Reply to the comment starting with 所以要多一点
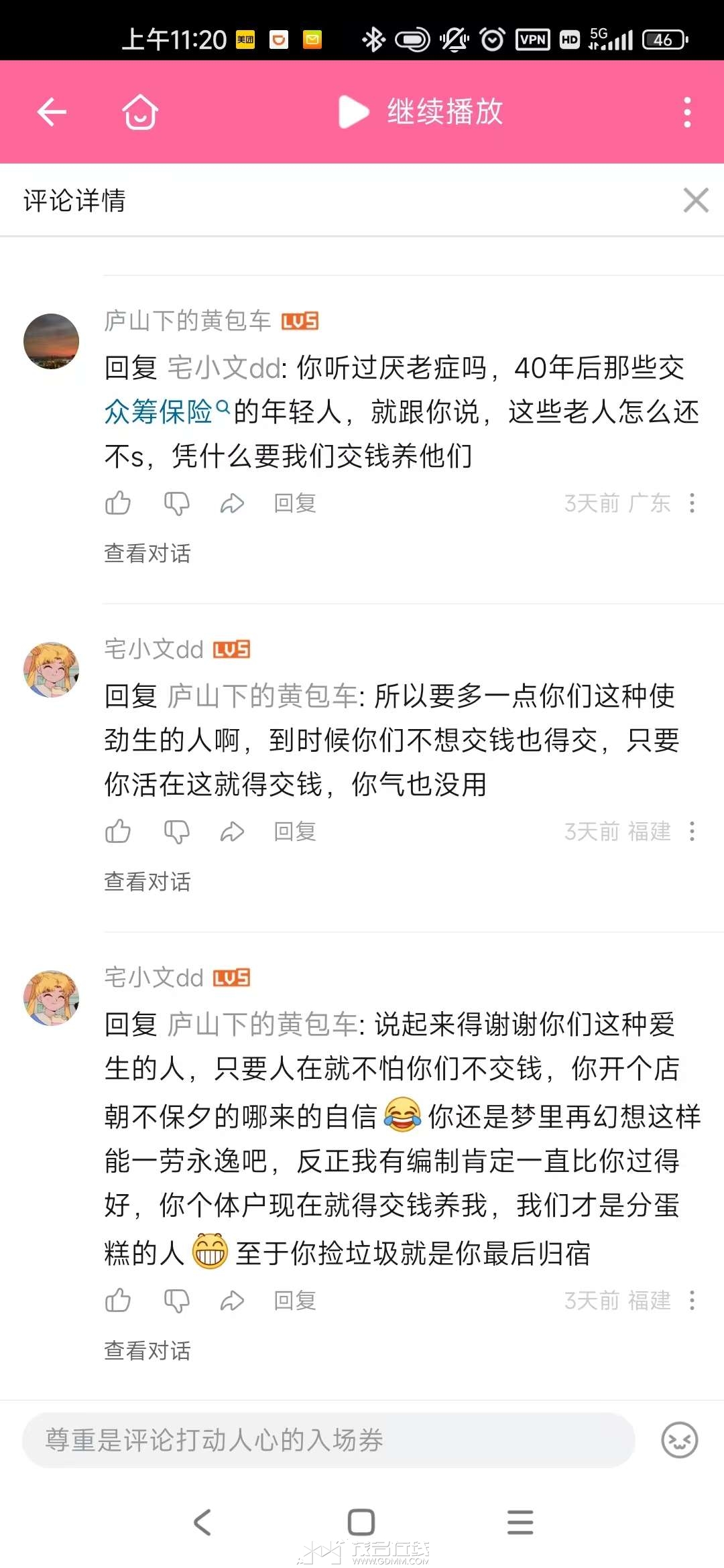 295,832
